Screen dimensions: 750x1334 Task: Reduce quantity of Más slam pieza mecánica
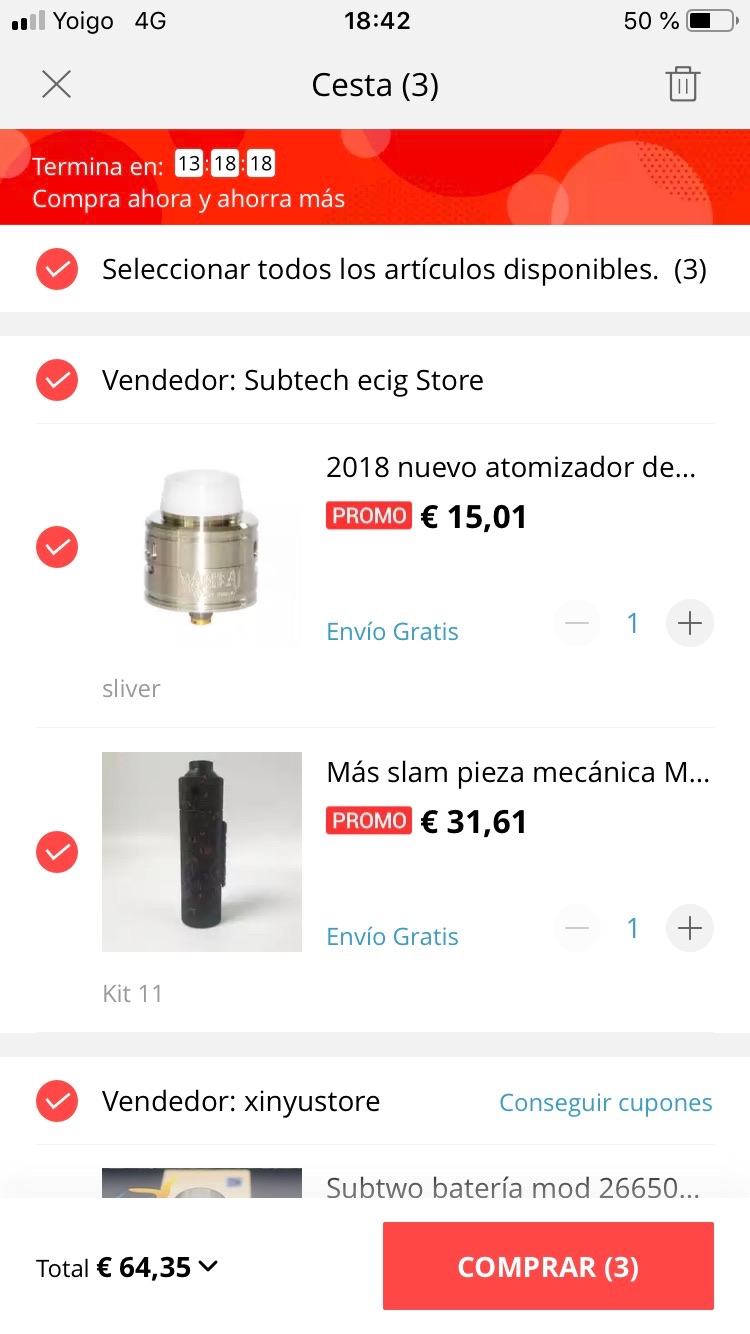tap(577, 929)
